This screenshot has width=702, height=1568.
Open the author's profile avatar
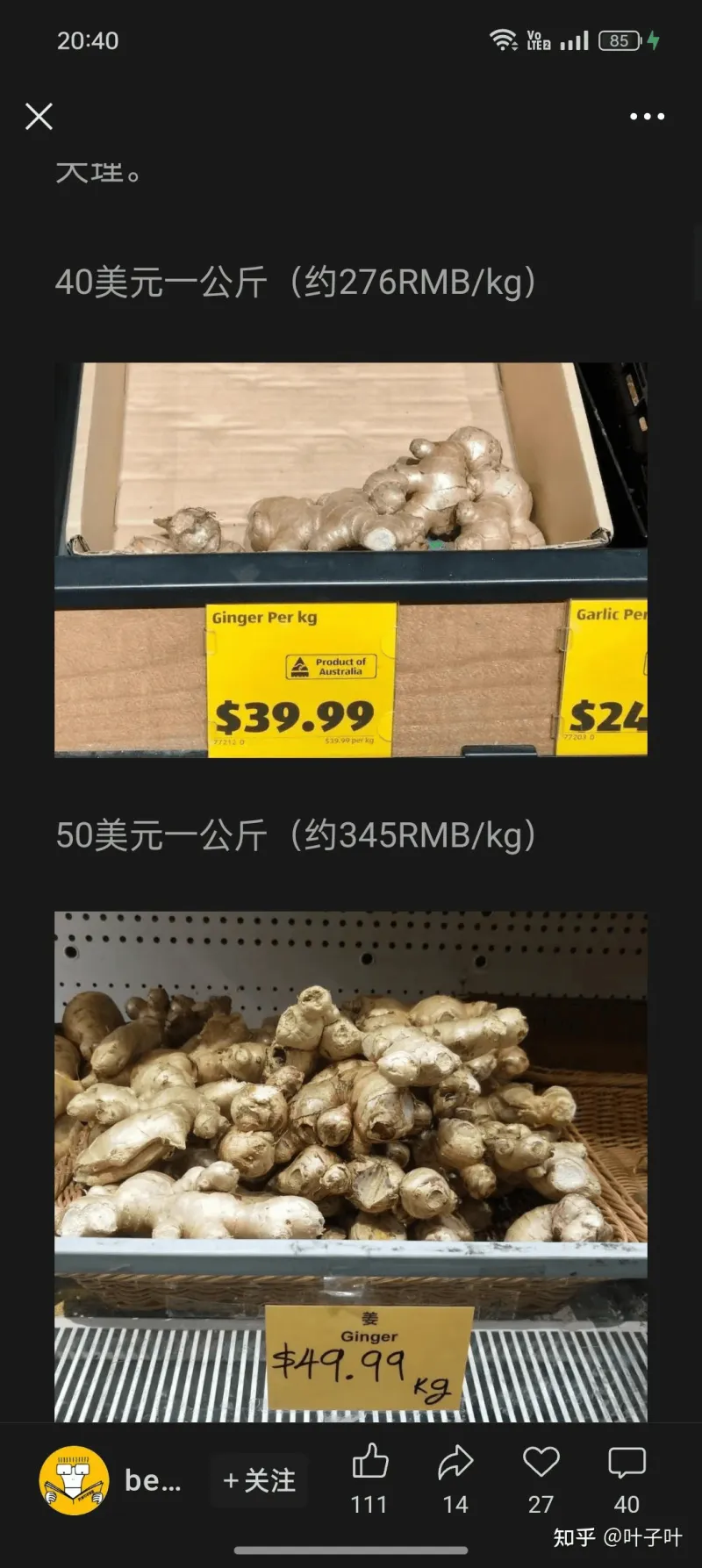pyautogui.click(x=75, y=1480)
